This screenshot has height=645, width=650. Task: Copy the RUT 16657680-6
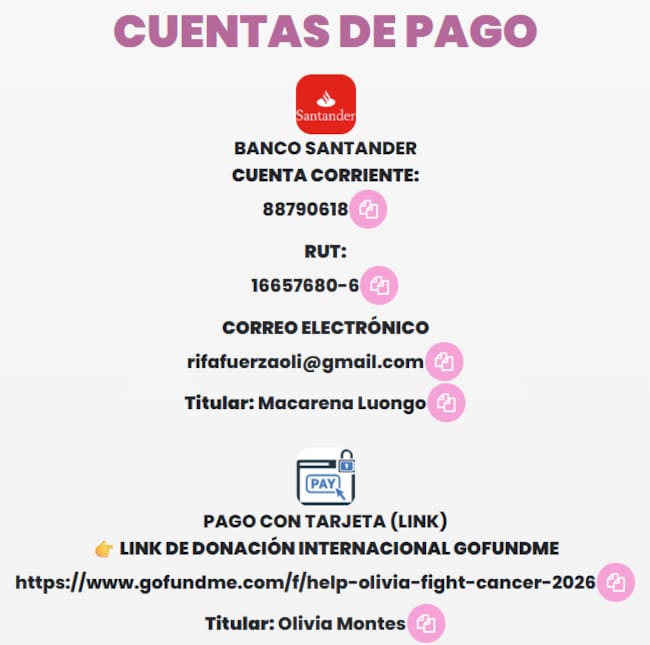[379, 285]
